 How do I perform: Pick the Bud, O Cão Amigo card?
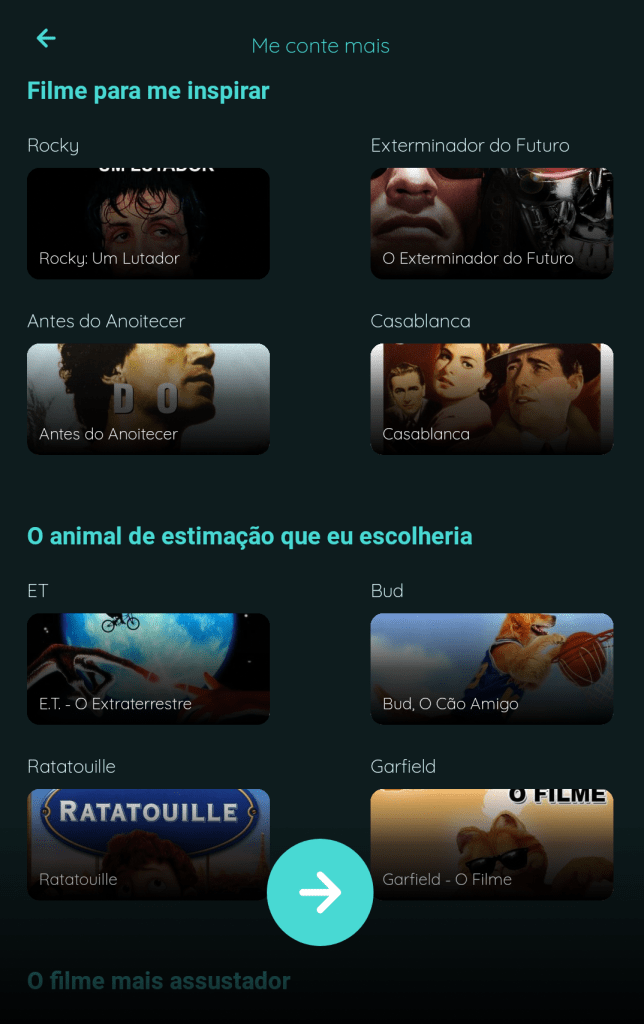(491, 668)
